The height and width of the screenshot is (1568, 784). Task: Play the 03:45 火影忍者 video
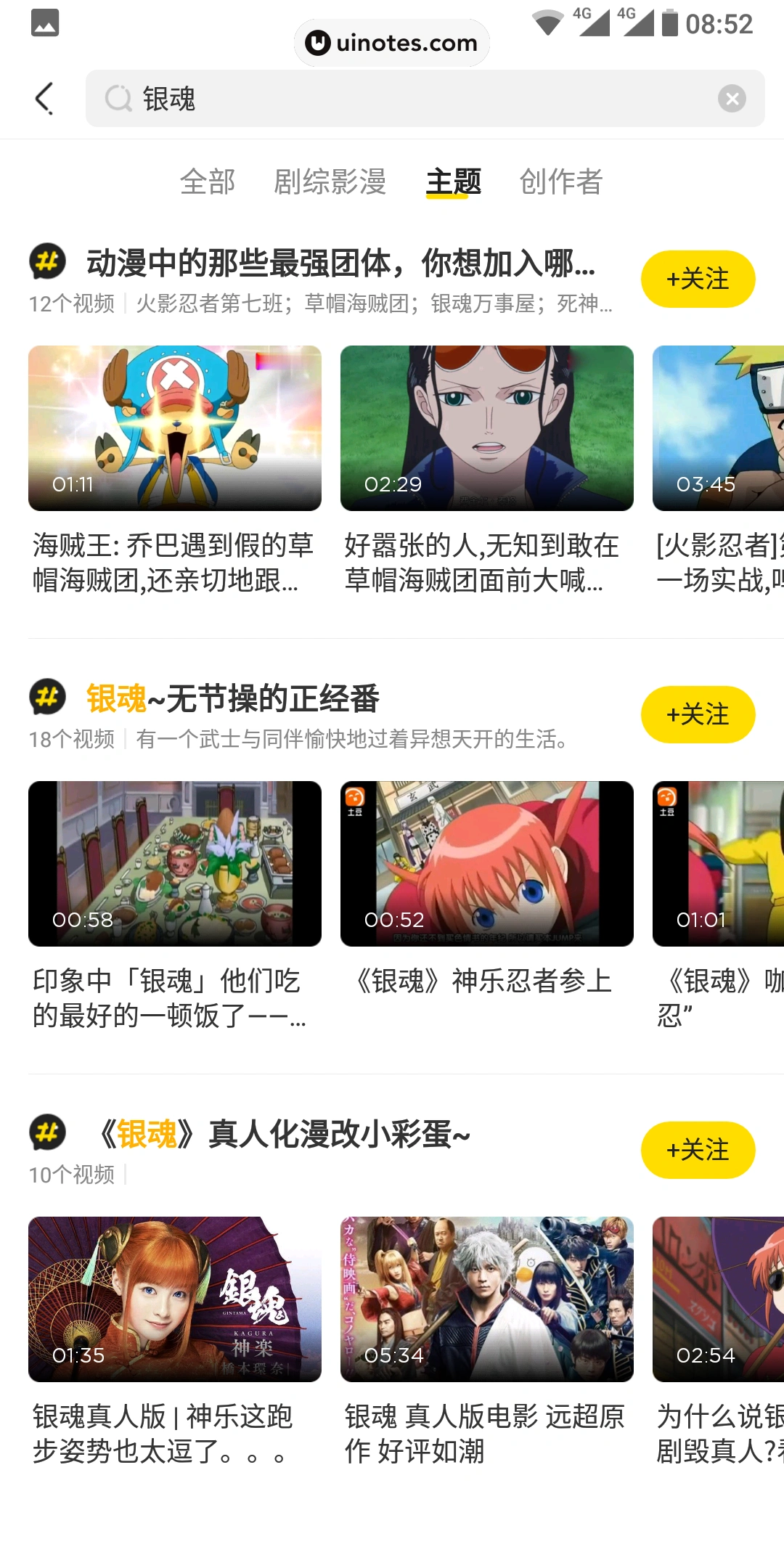(719, 428)
